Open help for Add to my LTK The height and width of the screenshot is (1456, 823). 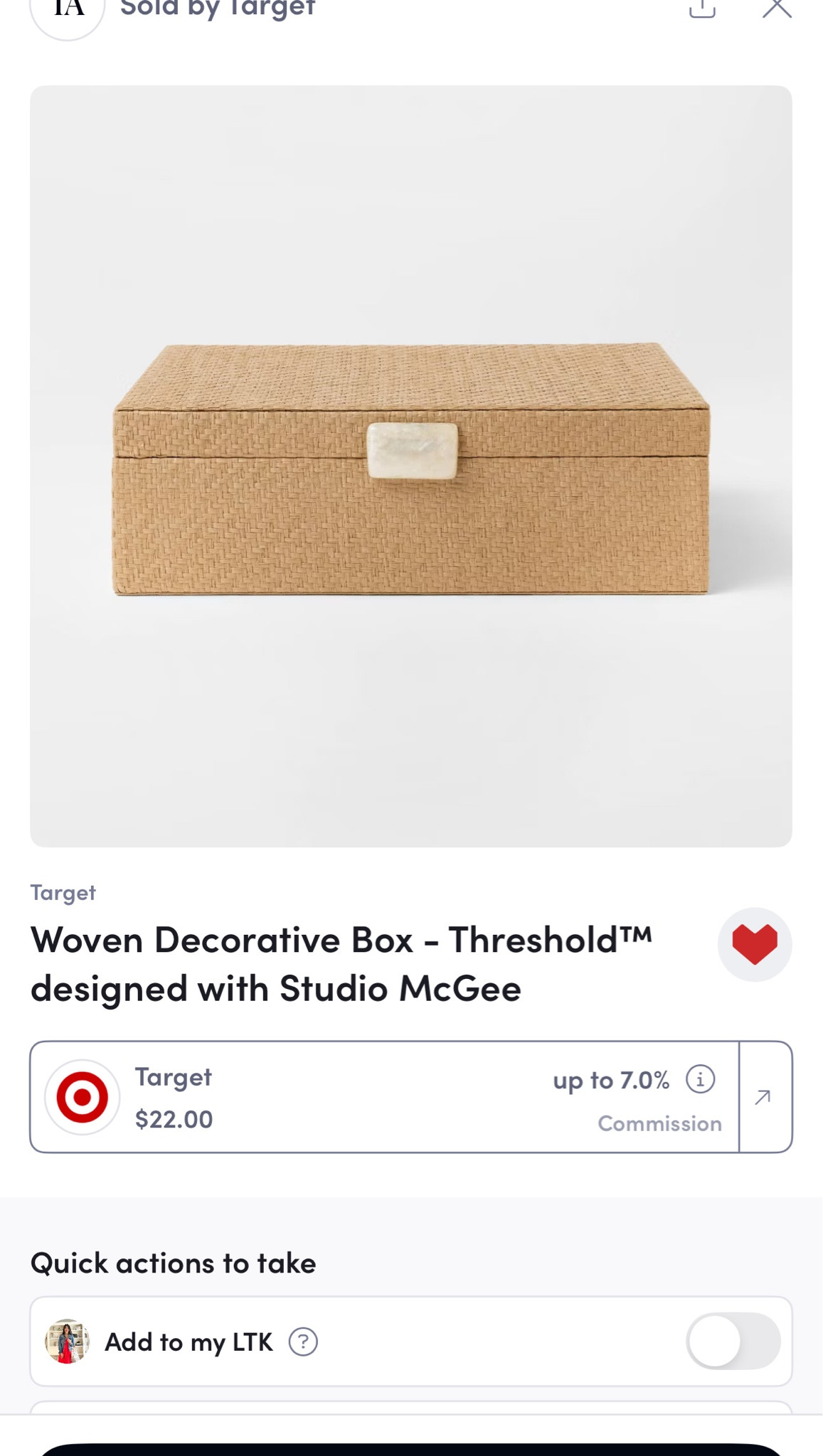point(303,1342)
